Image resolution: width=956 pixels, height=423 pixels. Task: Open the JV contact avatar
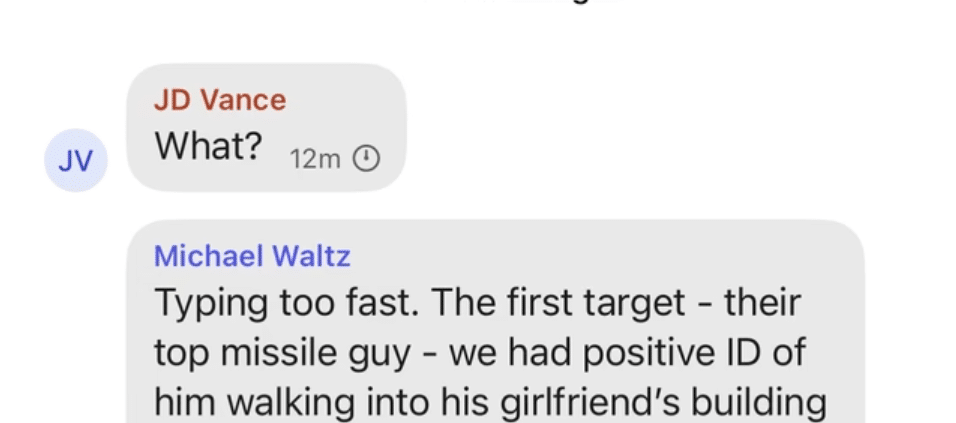tap(75, 161)
